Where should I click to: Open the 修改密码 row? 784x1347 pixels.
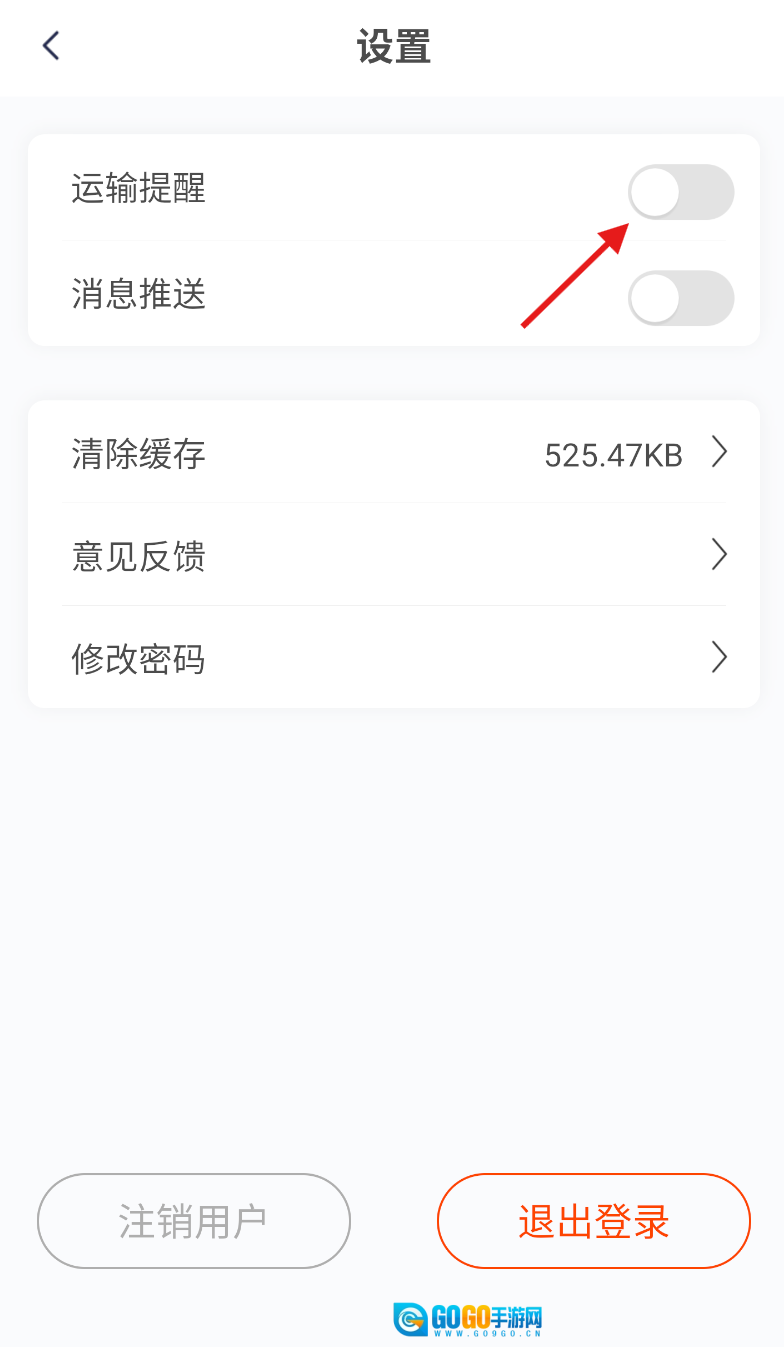[x=394, y=658]
